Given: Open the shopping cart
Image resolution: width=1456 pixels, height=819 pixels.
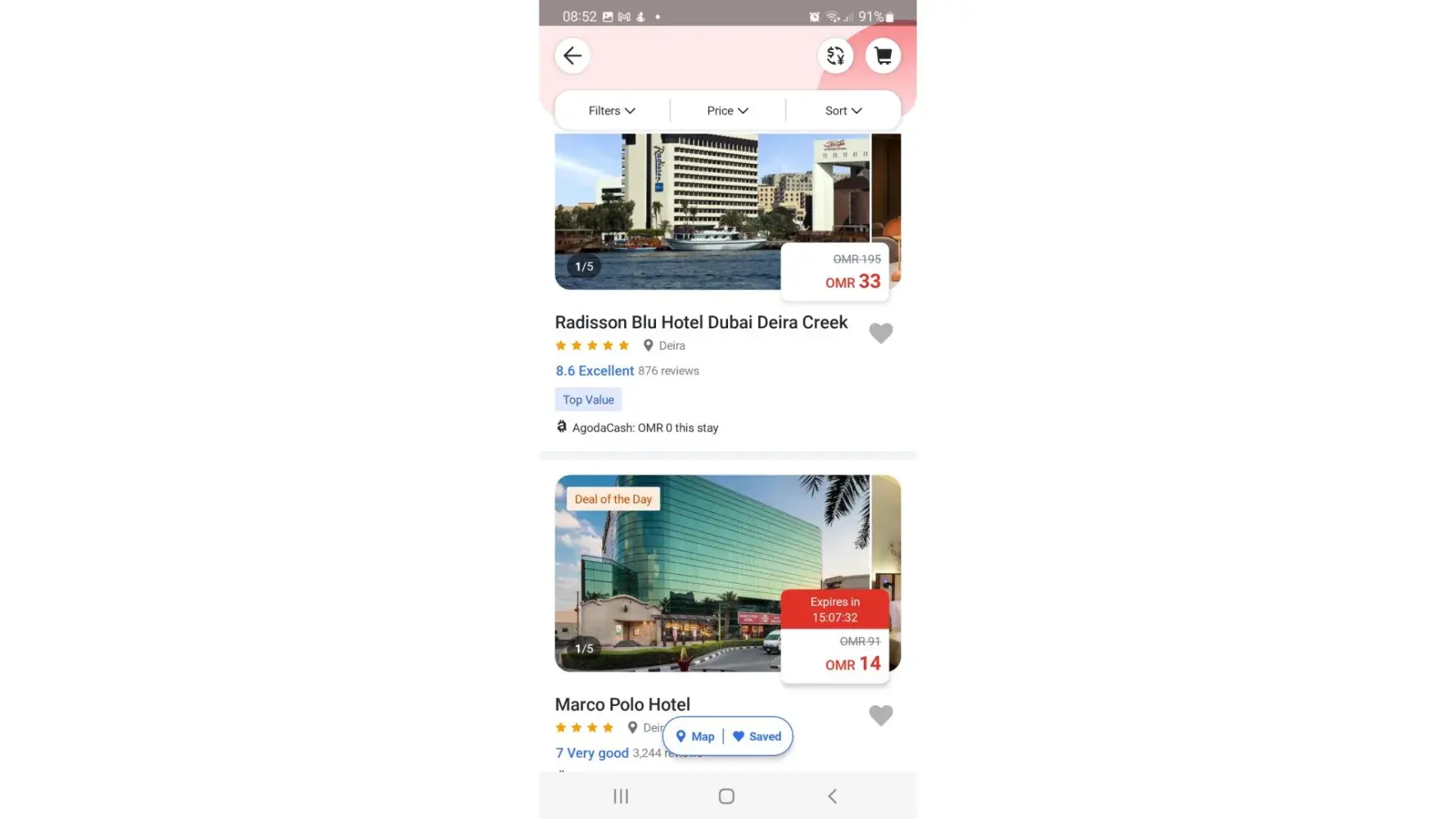Looking at the screenshot, I should click(x=883, y=56).
